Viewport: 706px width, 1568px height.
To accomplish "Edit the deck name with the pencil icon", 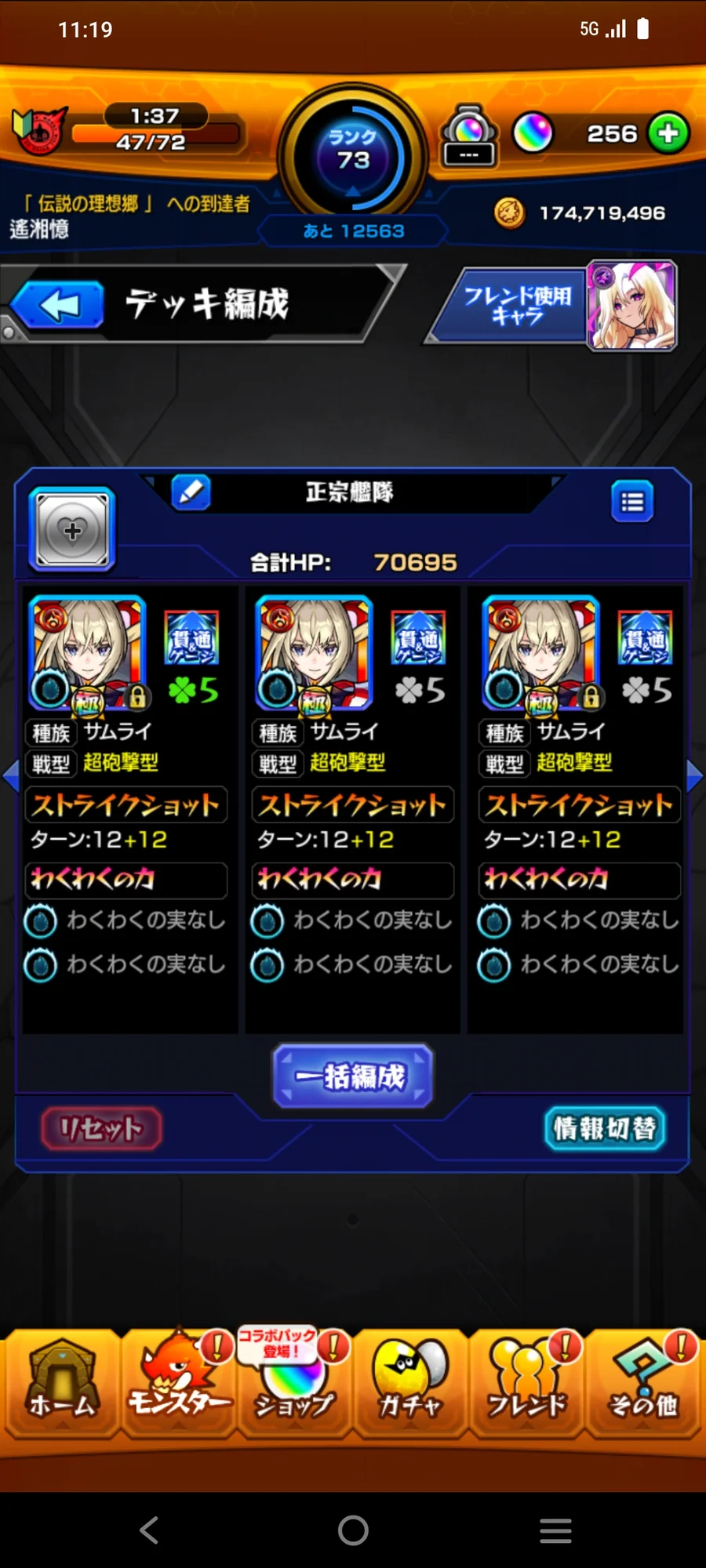I will tap(191, 492).
